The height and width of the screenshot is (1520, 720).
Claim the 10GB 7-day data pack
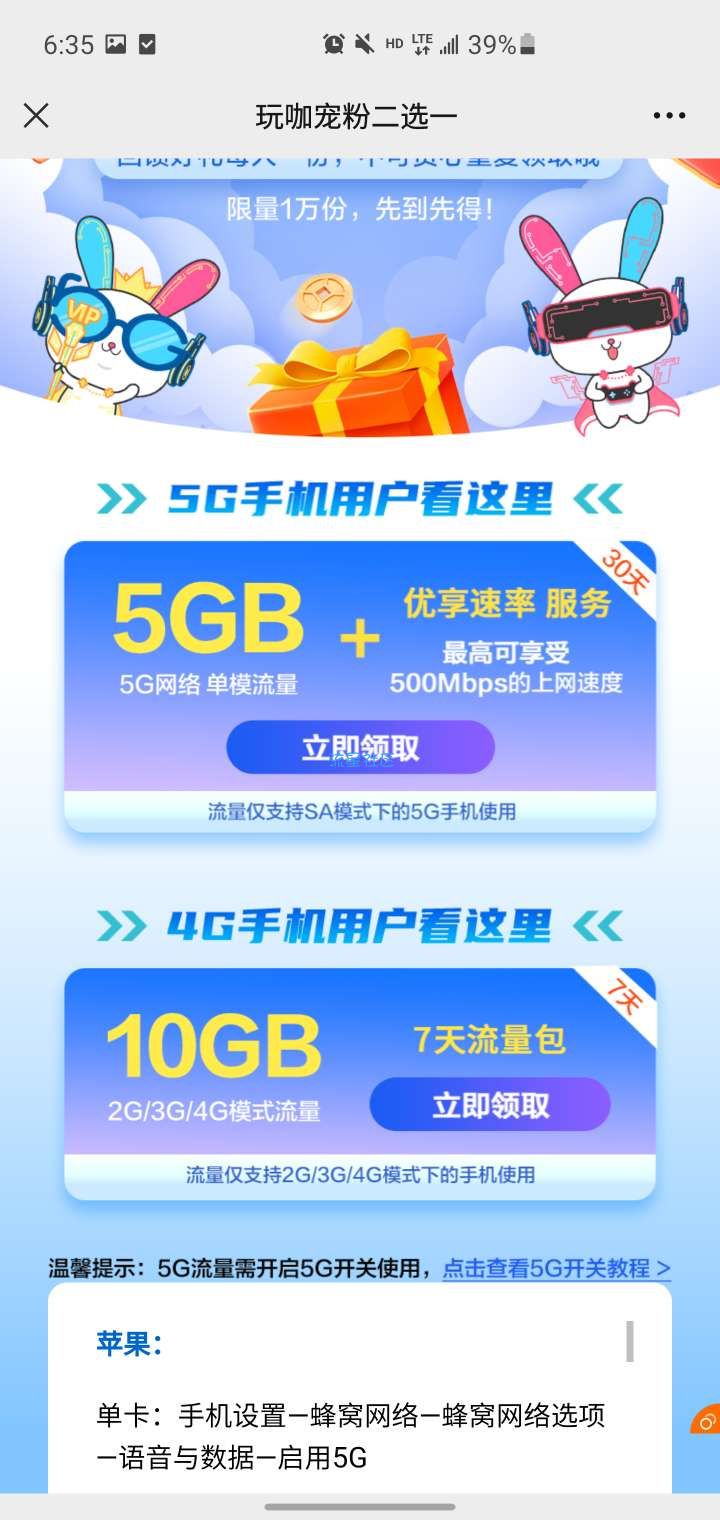click(x=490, y=1105)
